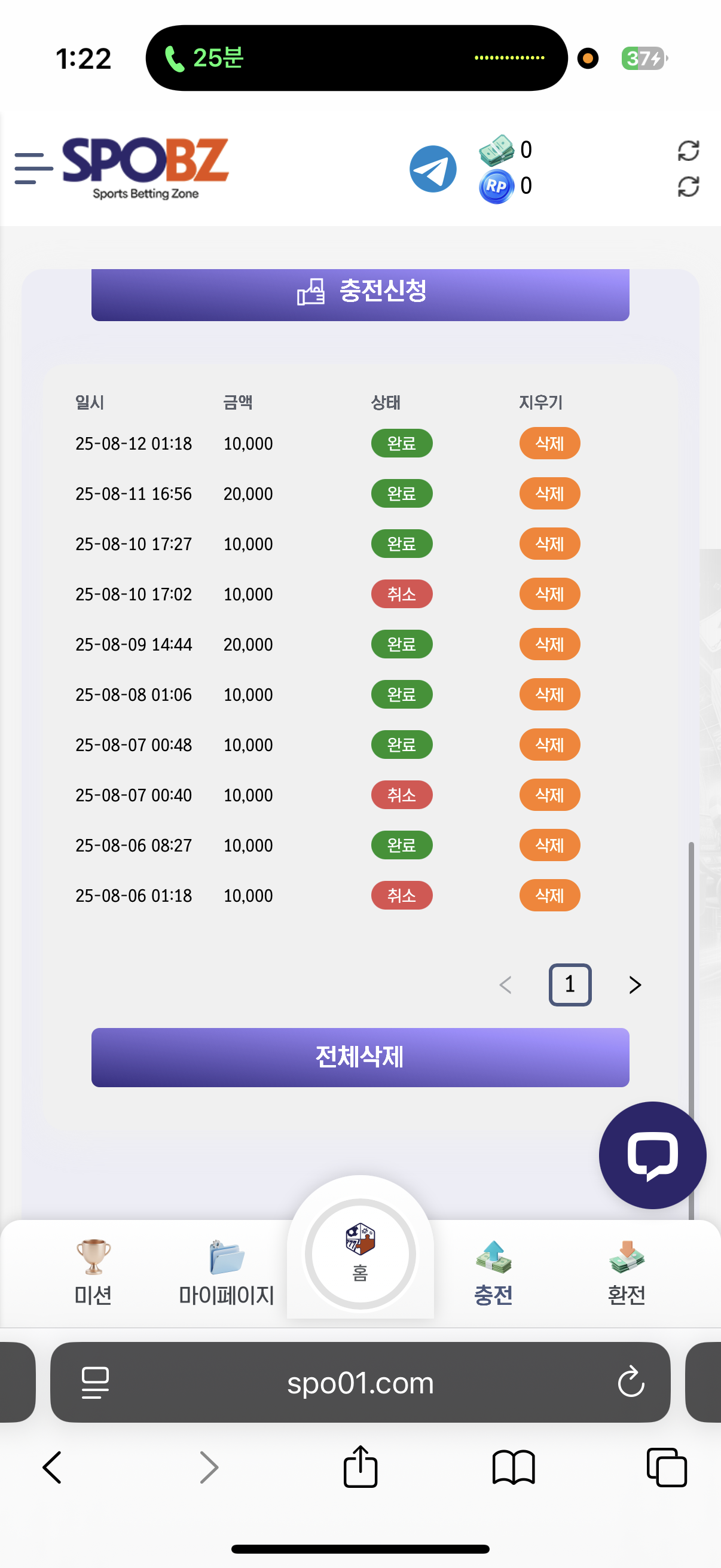721x1568 pixels.
Task: Reload the page in Safari address bar
Action: click(x=630, y=1382)
